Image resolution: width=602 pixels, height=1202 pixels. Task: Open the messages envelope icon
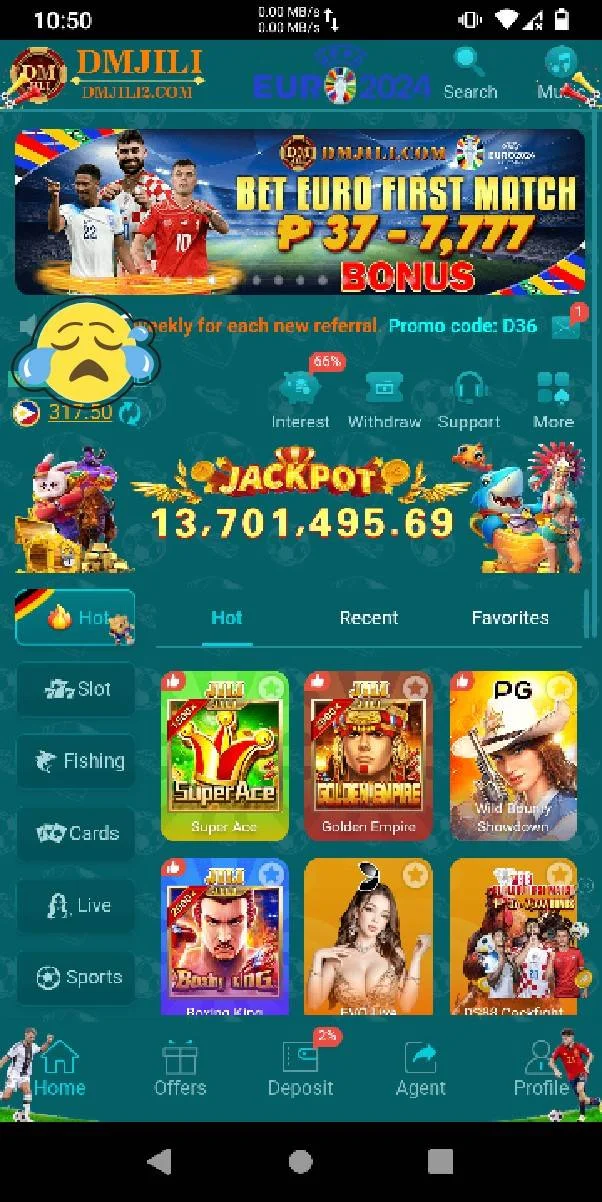click(x=565, y=326)
